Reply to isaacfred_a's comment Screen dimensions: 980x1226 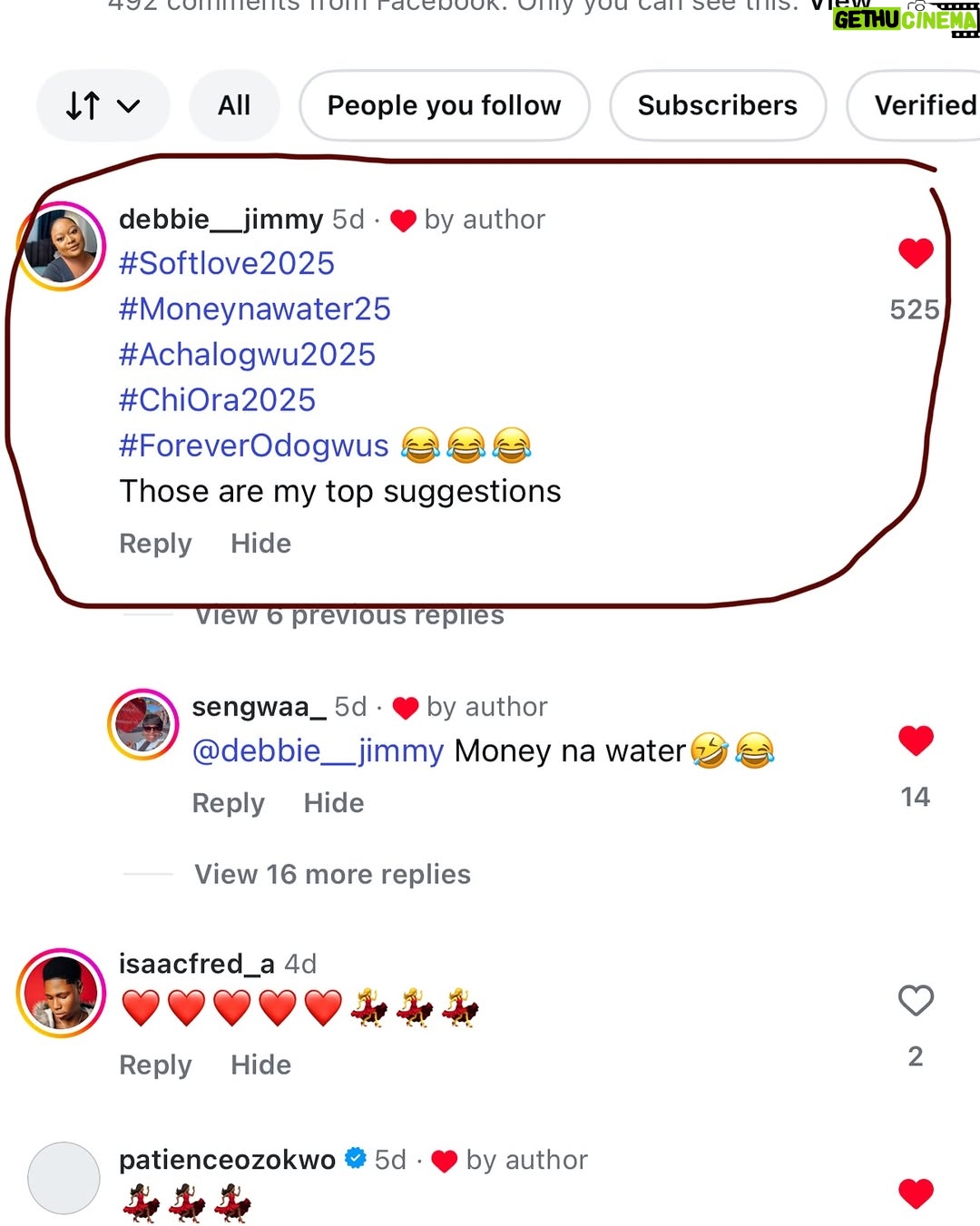pos(155,1064)
